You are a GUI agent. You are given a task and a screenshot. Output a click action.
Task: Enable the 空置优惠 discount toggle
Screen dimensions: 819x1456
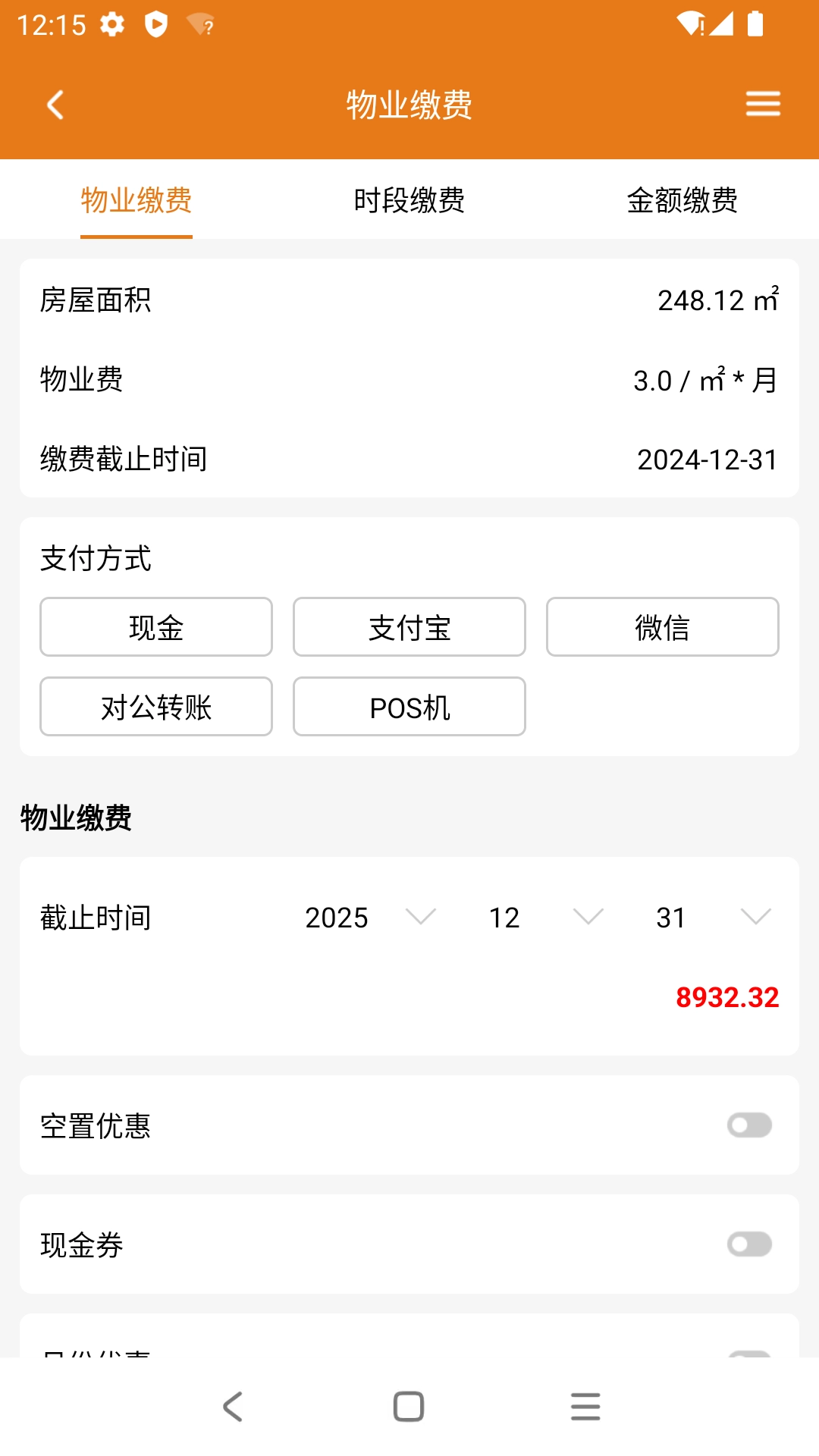(749, 1125)
